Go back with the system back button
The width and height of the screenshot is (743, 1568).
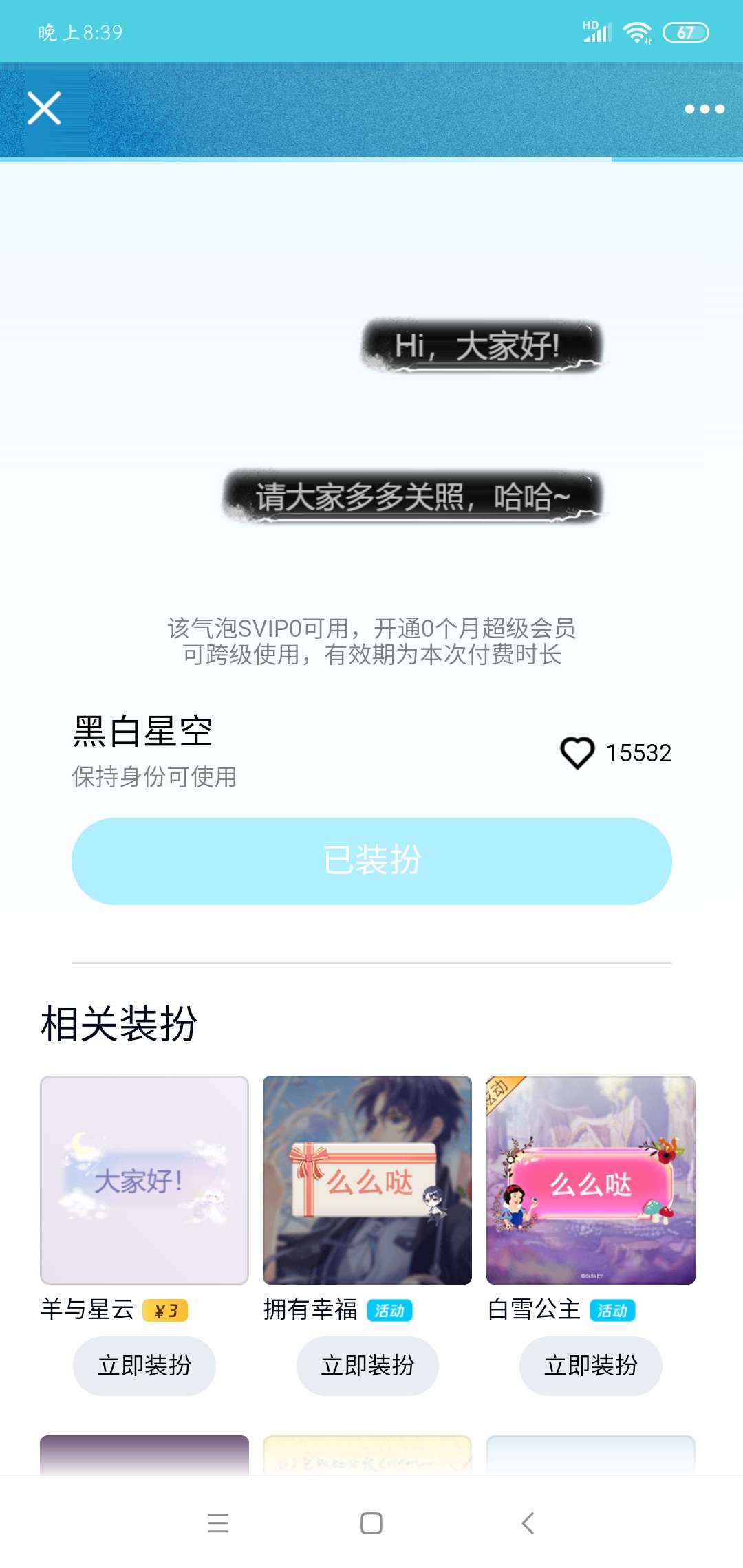pos(528,1523)
